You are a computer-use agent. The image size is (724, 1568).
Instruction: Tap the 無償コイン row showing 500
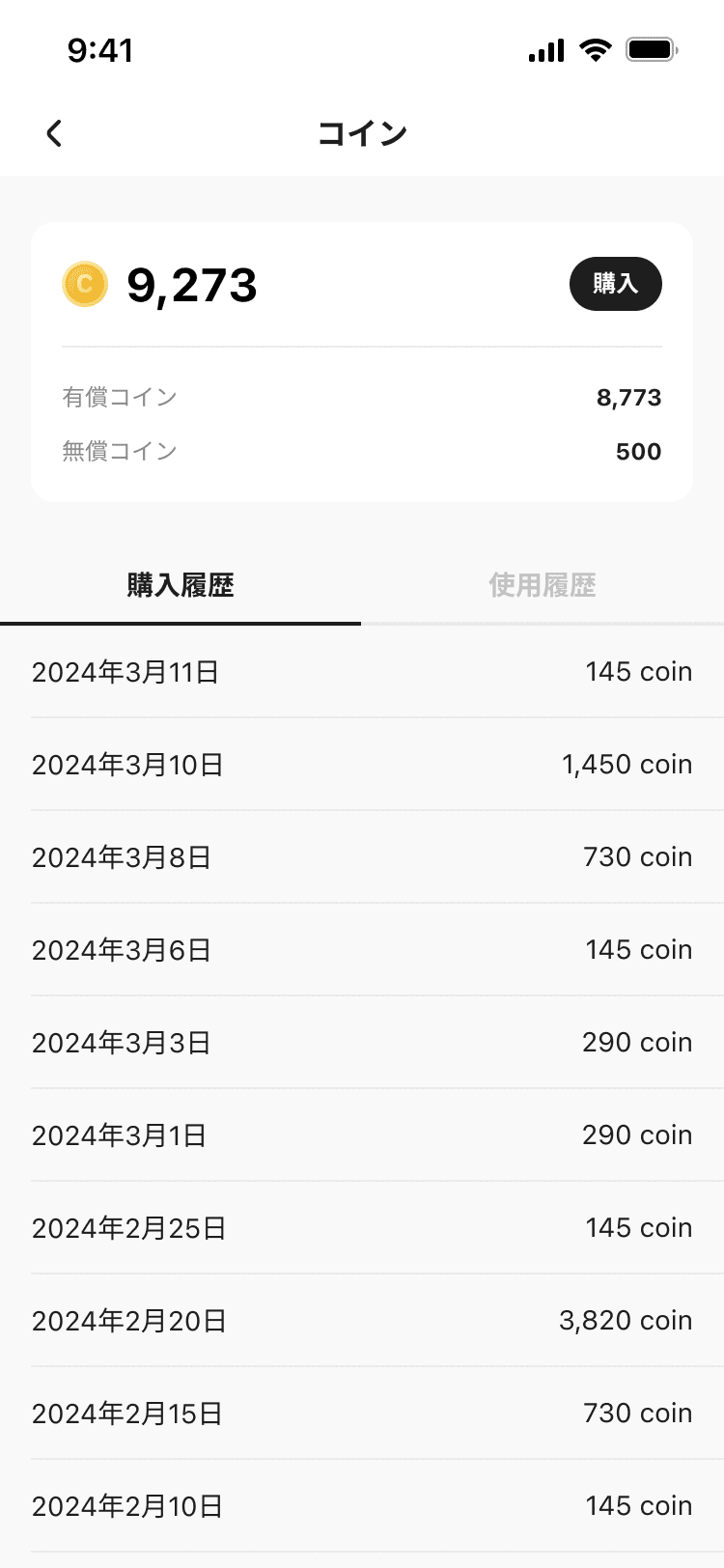pos(362,451)
